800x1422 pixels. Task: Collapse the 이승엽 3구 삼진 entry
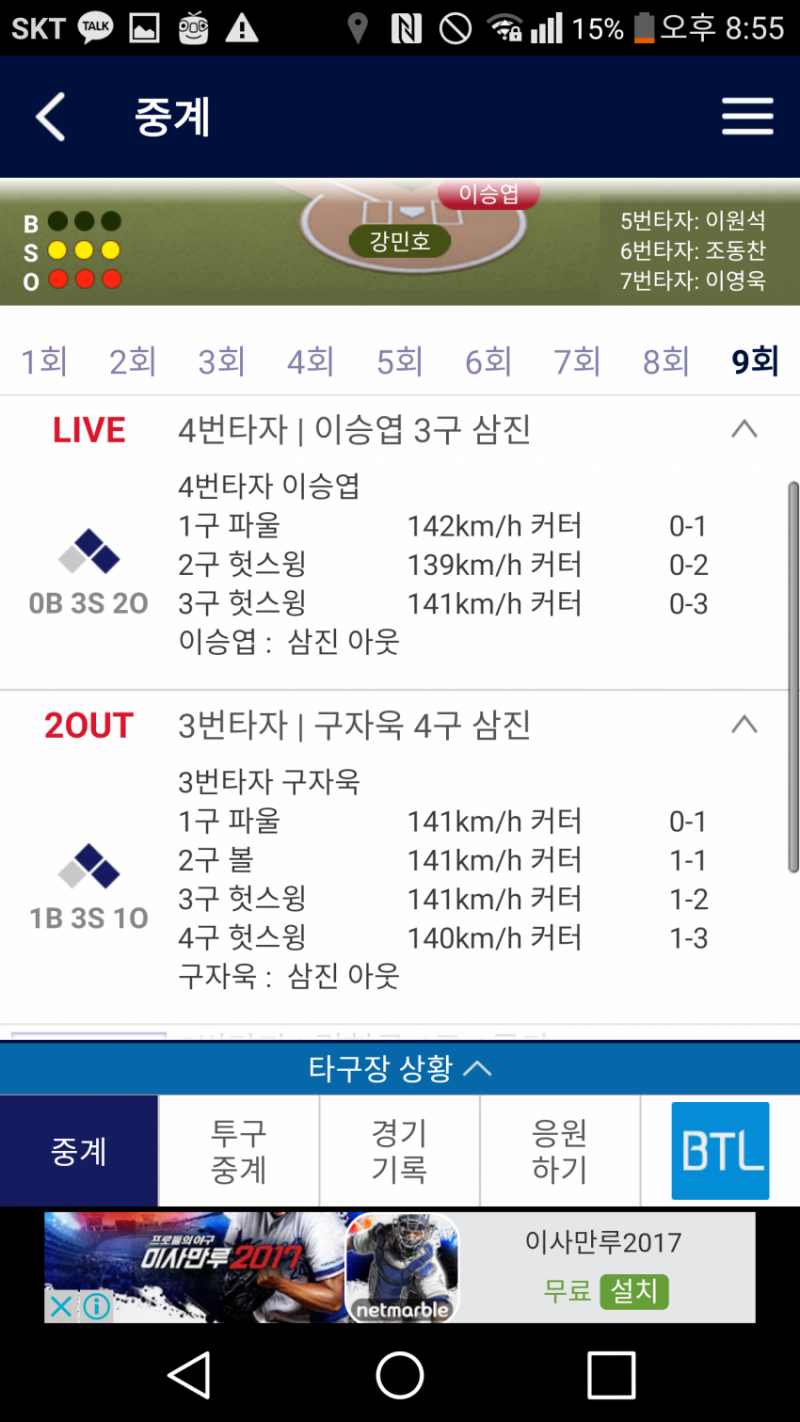pos(744,430)
